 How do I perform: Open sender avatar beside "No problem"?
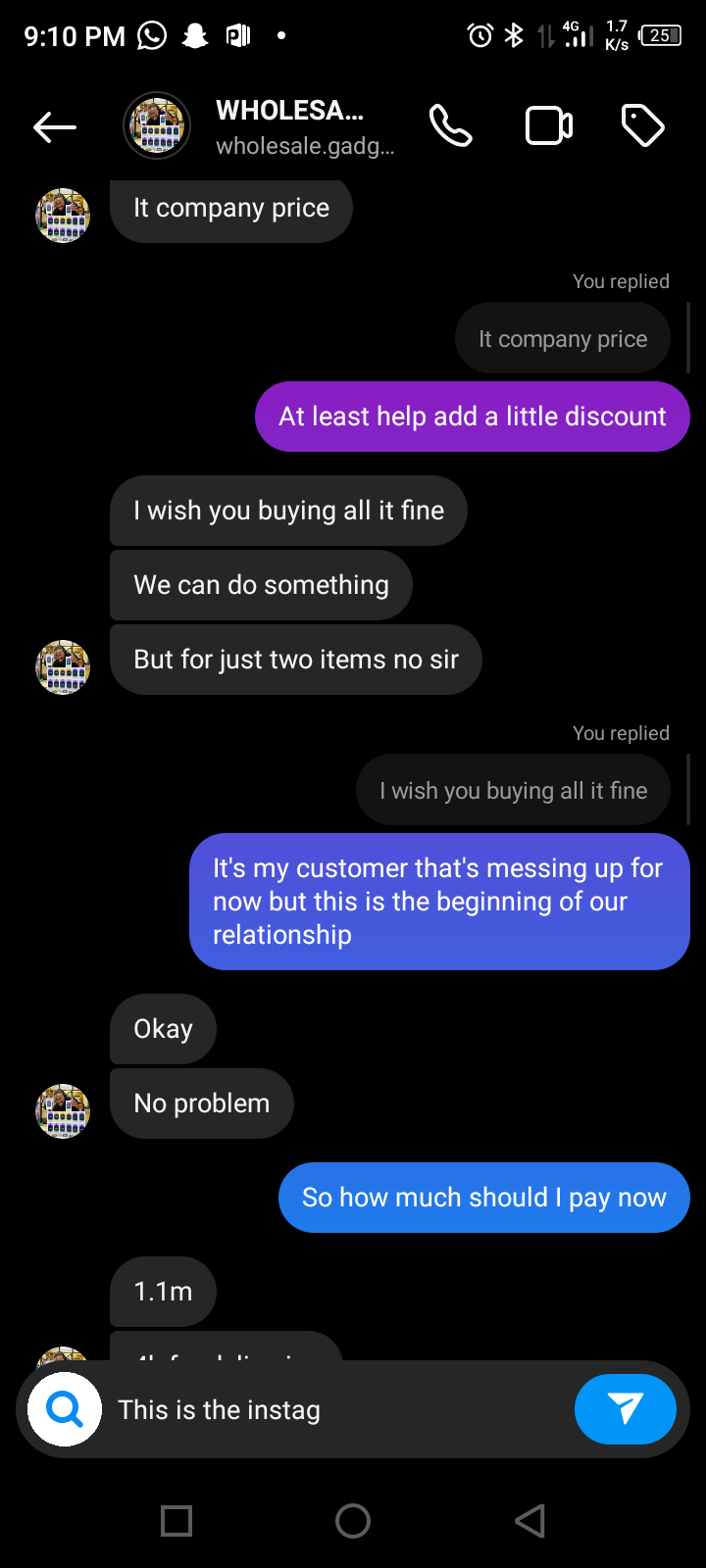tap(63, 1110)
